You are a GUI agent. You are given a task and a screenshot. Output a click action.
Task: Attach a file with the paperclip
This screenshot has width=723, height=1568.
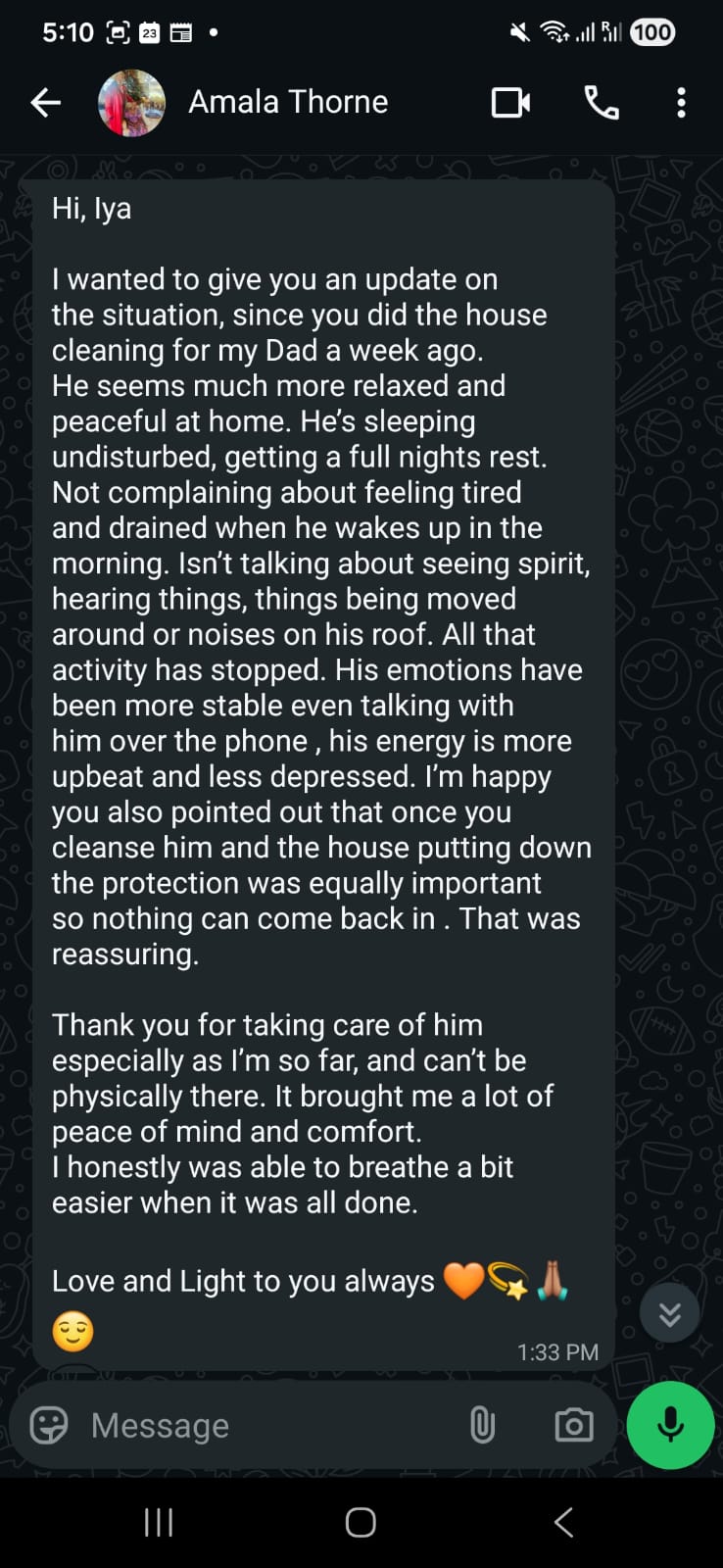tap(482, 1425)
